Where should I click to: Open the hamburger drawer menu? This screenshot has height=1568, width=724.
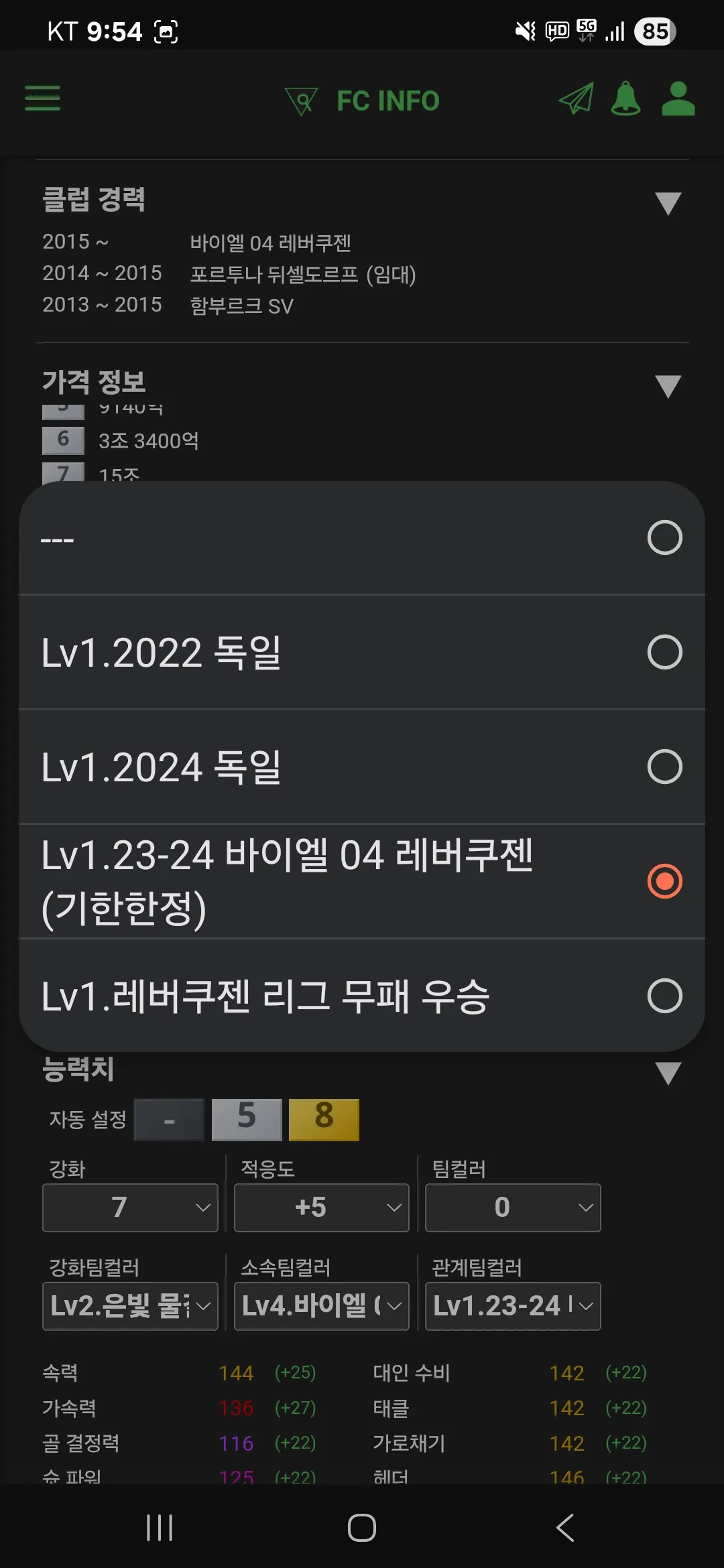tap(42, 98)
